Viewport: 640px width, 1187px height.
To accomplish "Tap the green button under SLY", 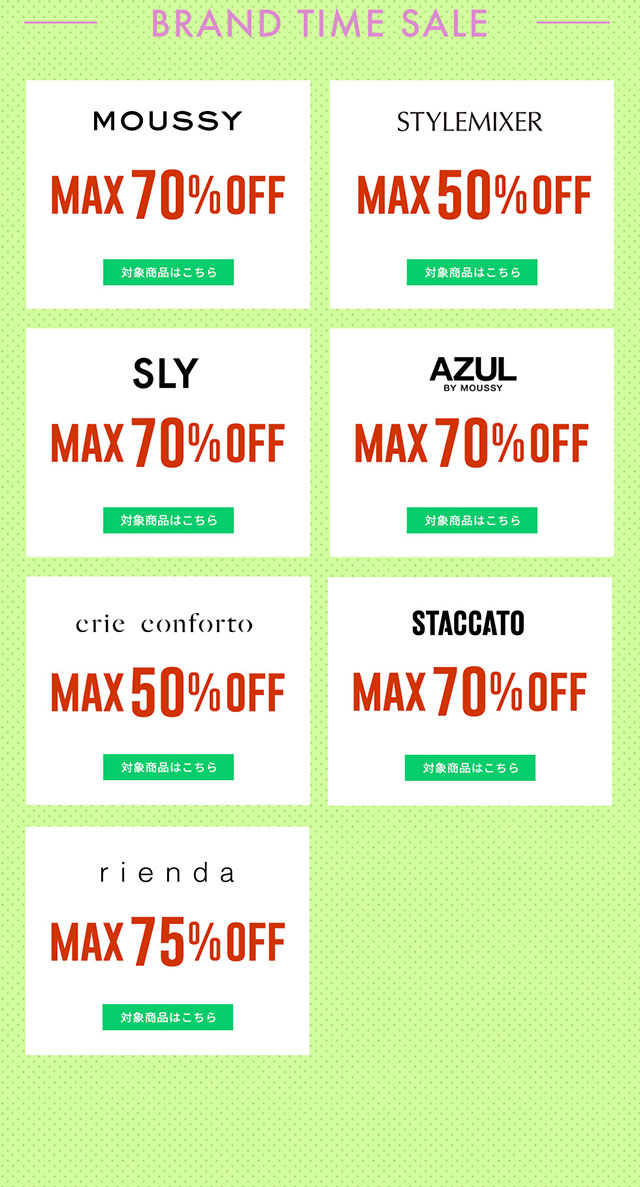I will [x=168, y=520].
